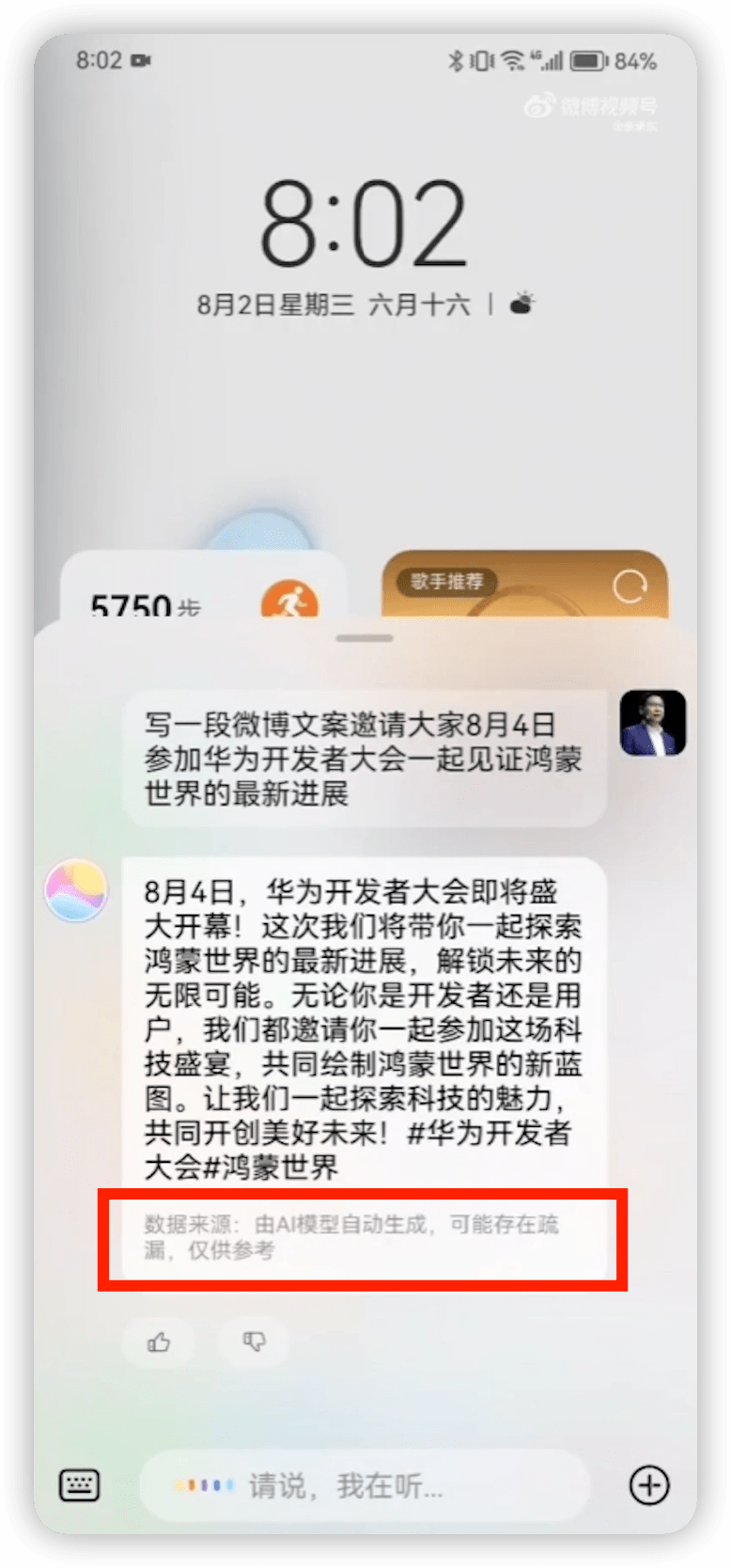Open the plus menu for more options
The height and width of the screenshot is (1568, 731).
648,1485
